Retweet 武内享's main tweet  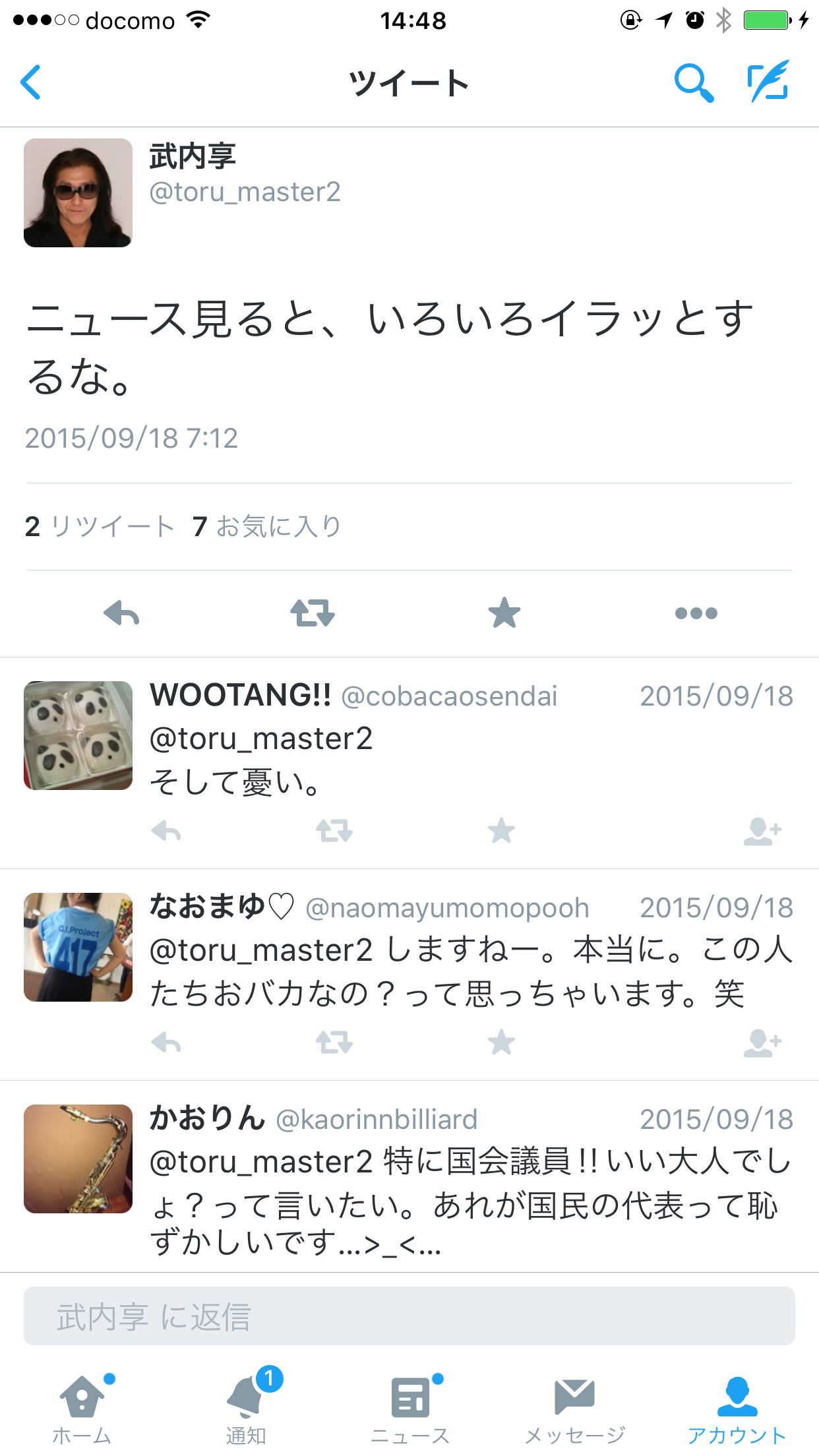click(x=313, y=613)
